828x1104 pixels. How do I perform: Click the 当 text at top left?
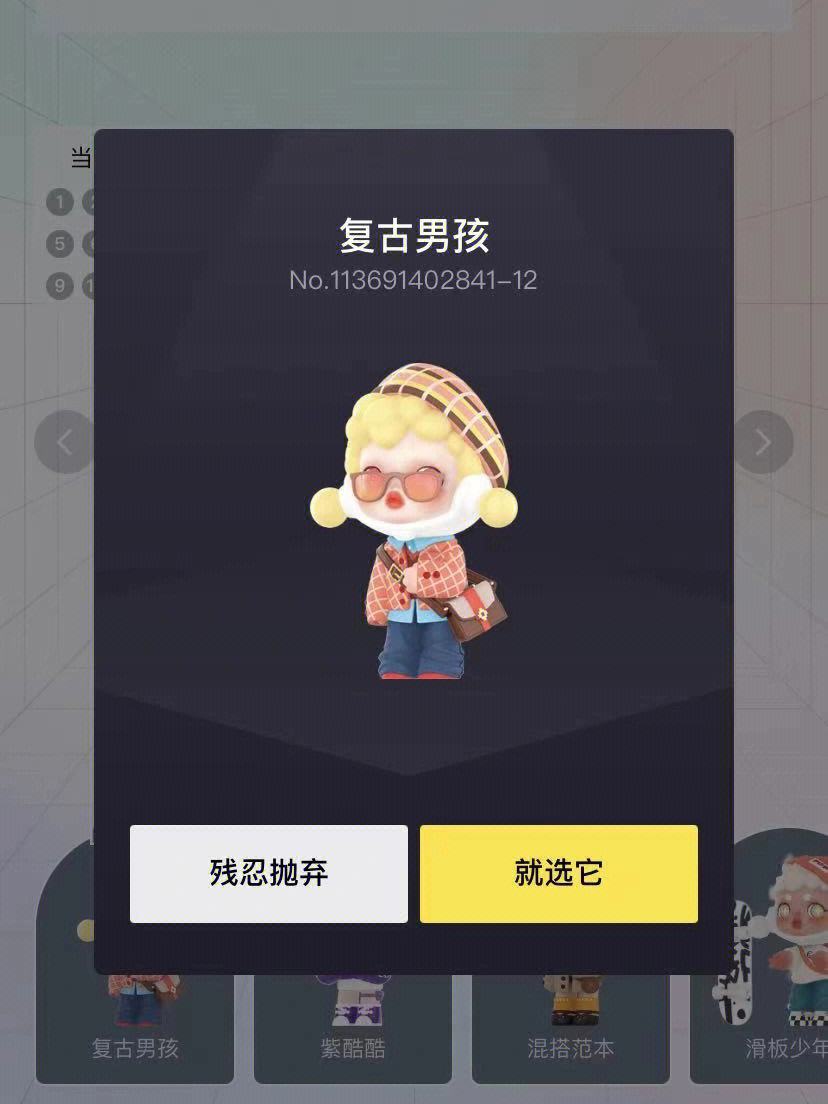point(80,157)
